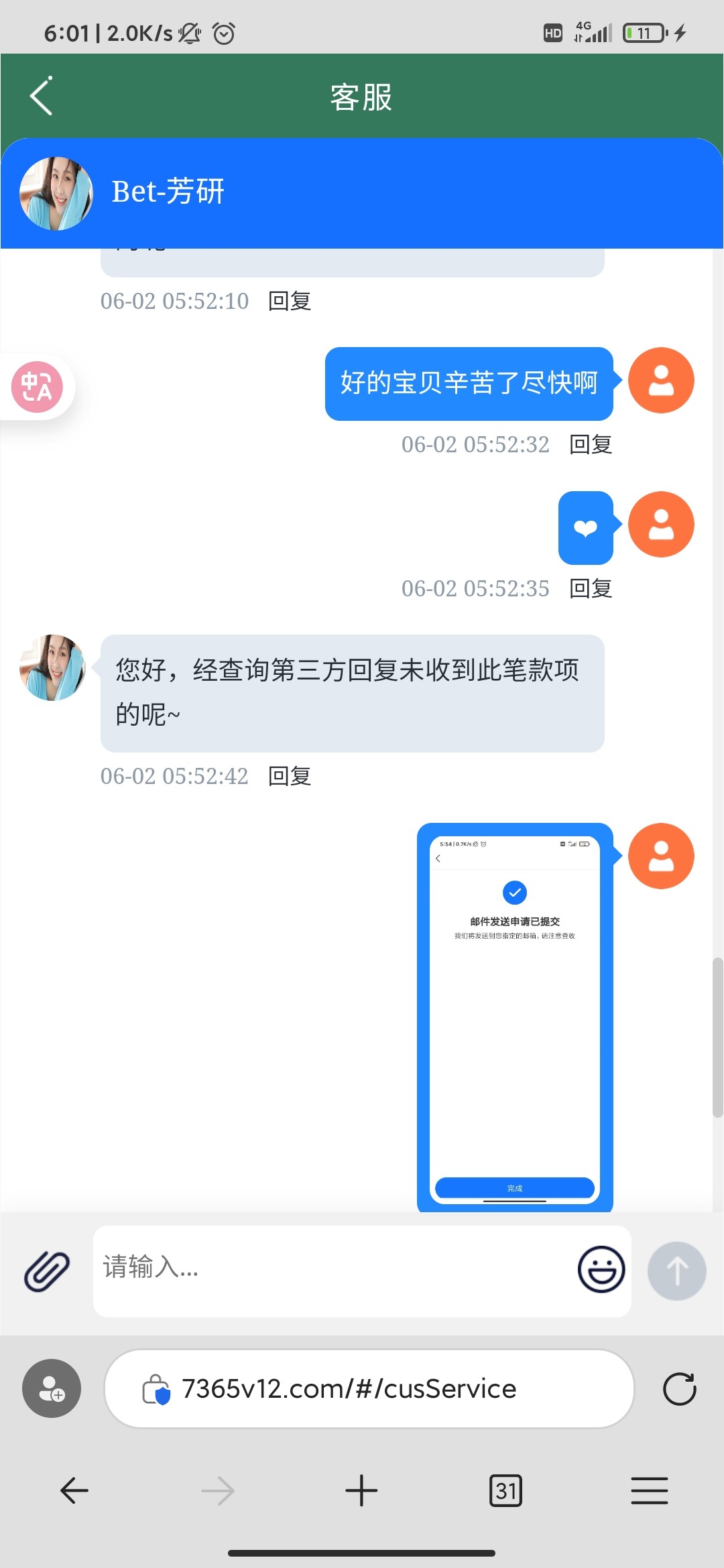Reply to the 05:52:32 message
The height and width of the screenshot is (1568, 724).
[590, 444]
